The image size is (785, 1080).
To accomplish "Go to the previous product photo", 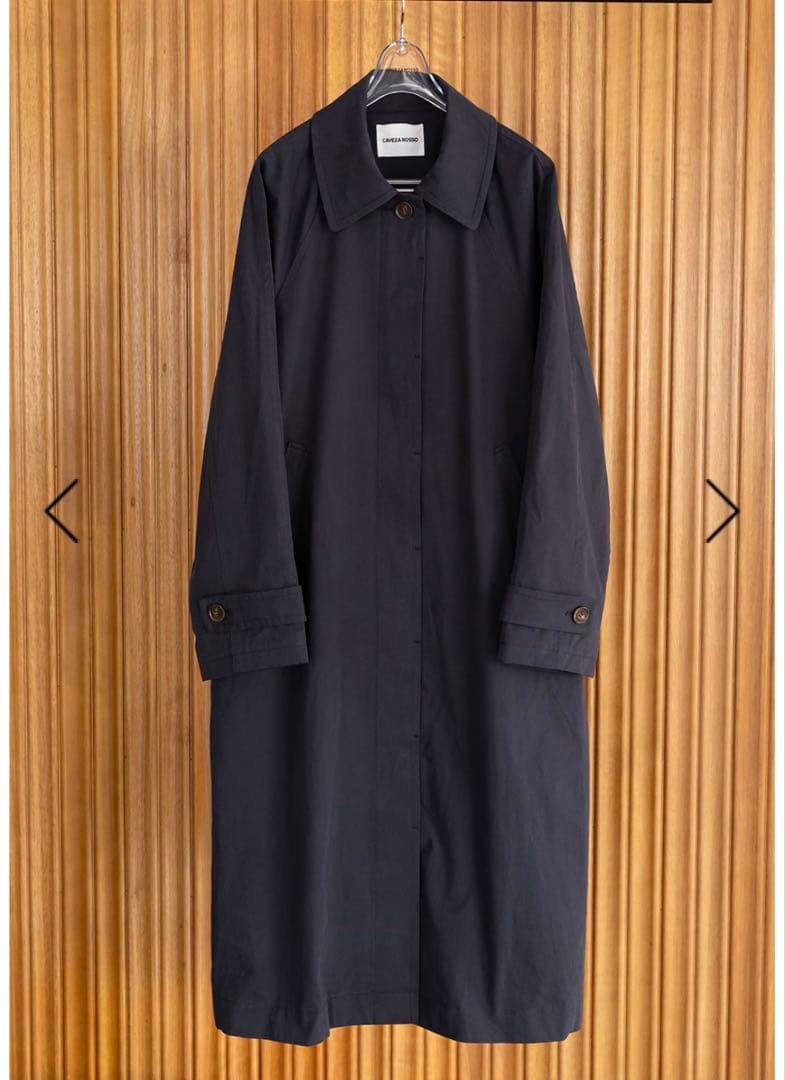I will (x=62, y=511).
